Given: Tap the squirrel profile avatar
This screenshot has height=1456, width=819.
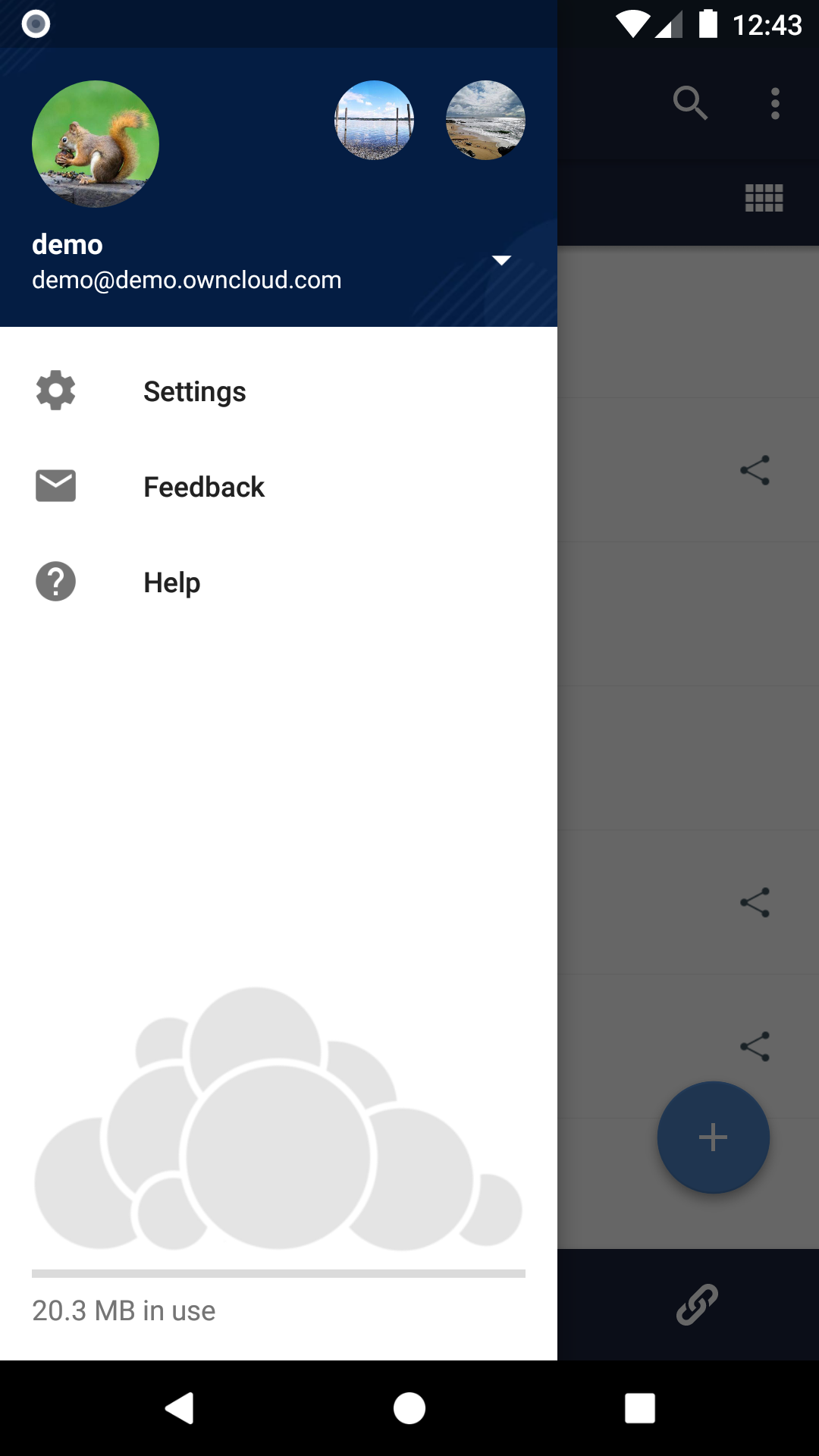Looking at the screenshot, I should click(96, 144).
